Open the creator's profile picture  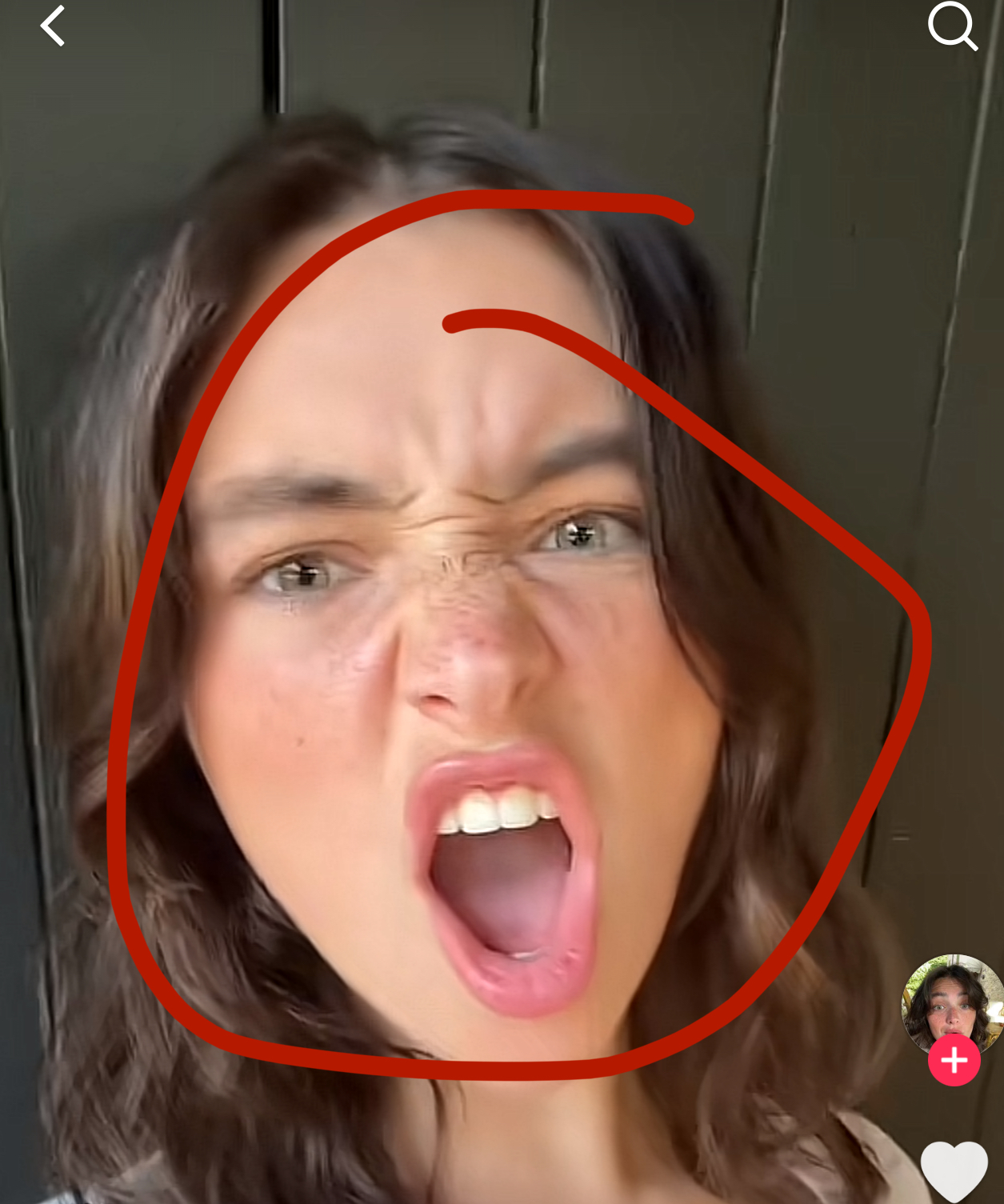pos(951,1000)
